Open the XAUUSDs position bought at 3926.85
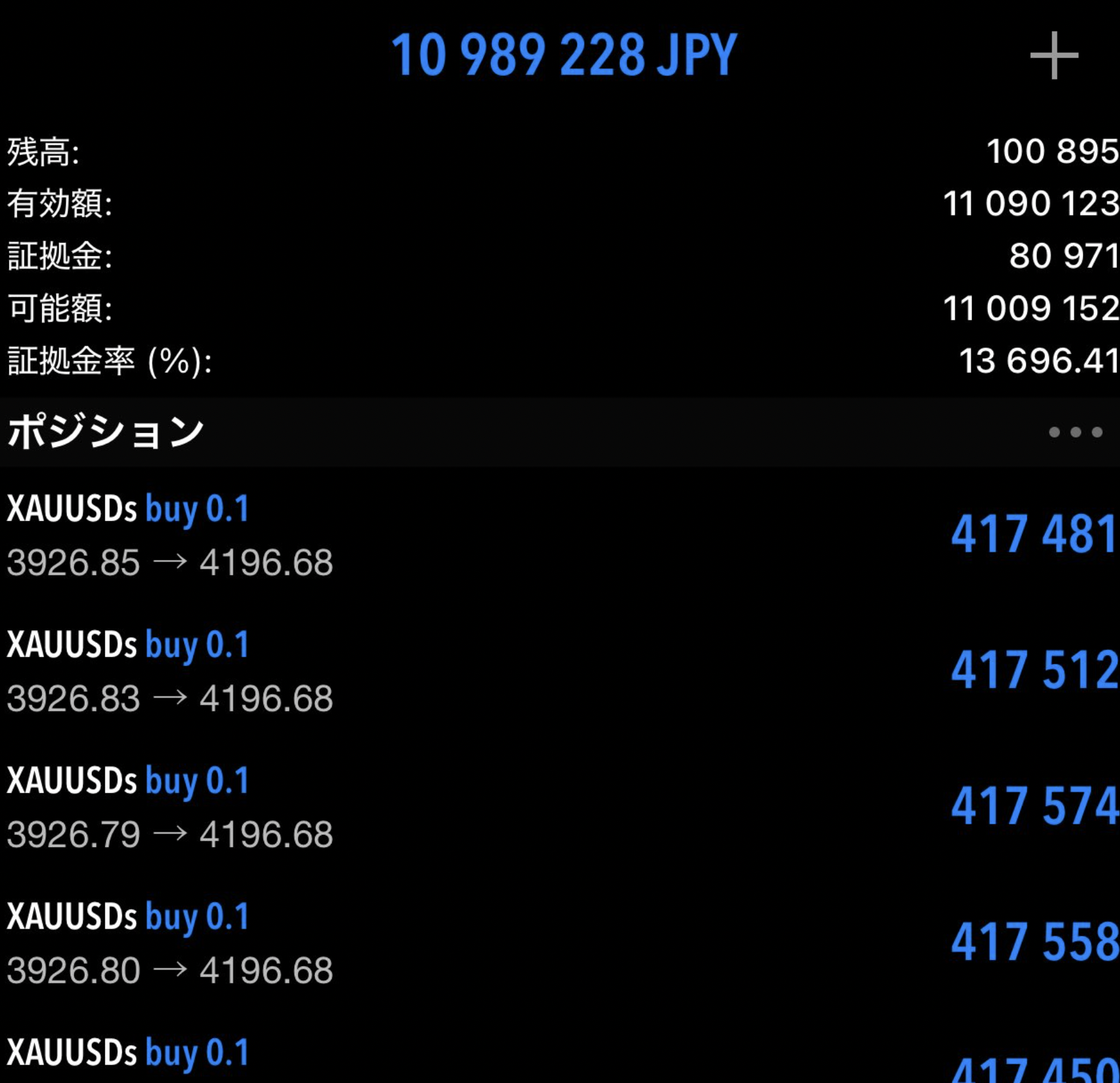Image resolution: width=1120 pixels, height=1083 pixels. pos(560,536)
